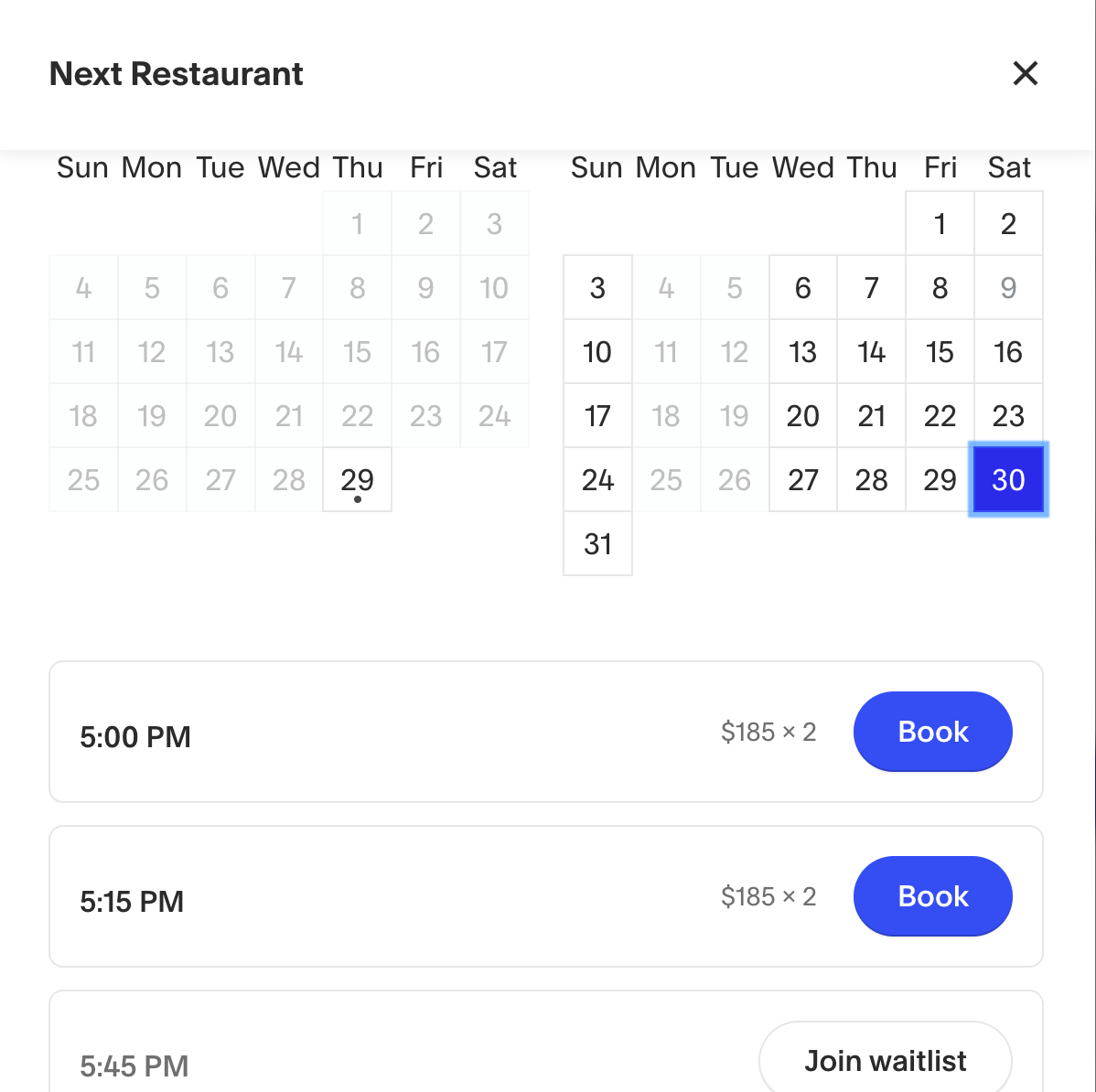Choose Thursday the 28th in right calendar
The image size is (1096, 1092).
point(871,479)
